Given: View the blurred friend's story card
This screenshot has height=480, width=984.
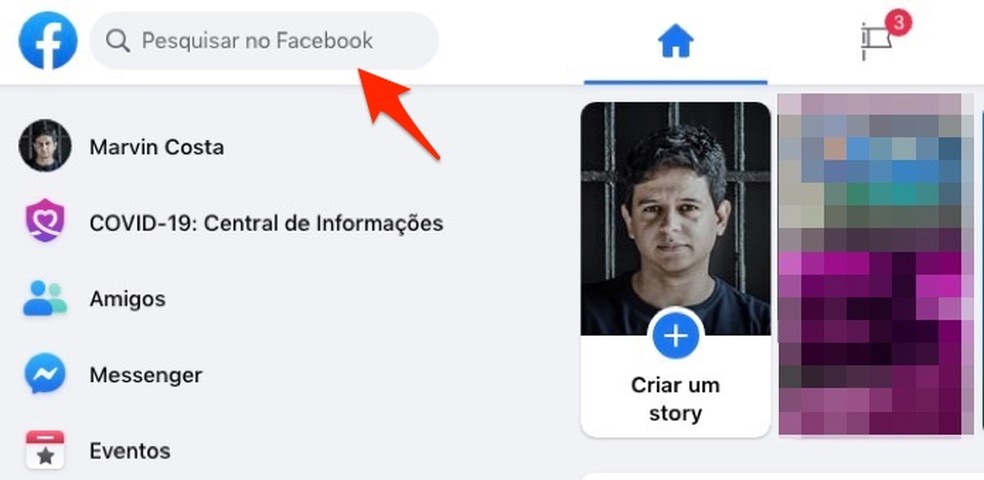Looking at the screenshot, I should pyautogui.click(x=875, y=265).
